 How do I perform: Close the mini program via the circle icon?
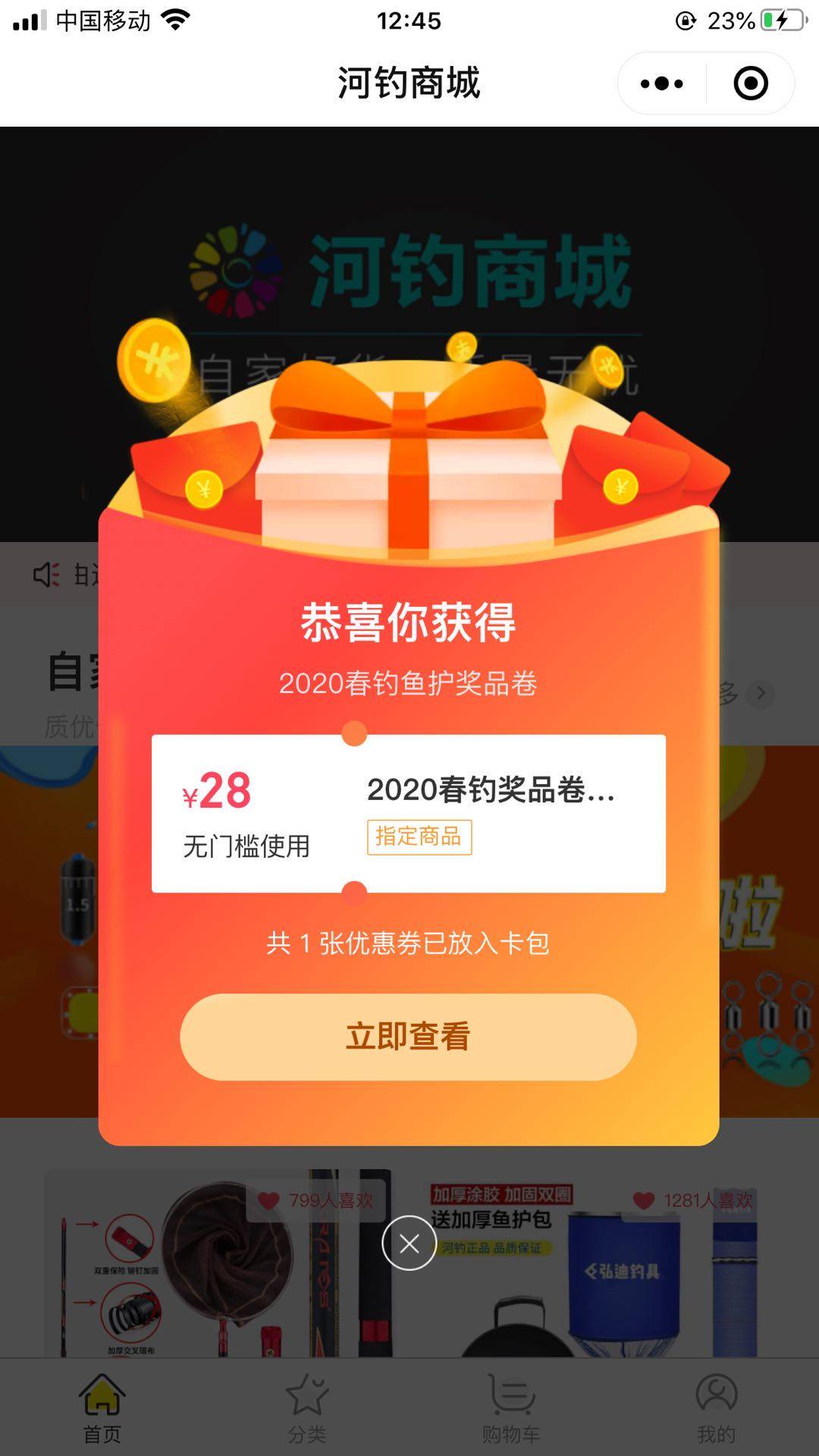(751, 83)
